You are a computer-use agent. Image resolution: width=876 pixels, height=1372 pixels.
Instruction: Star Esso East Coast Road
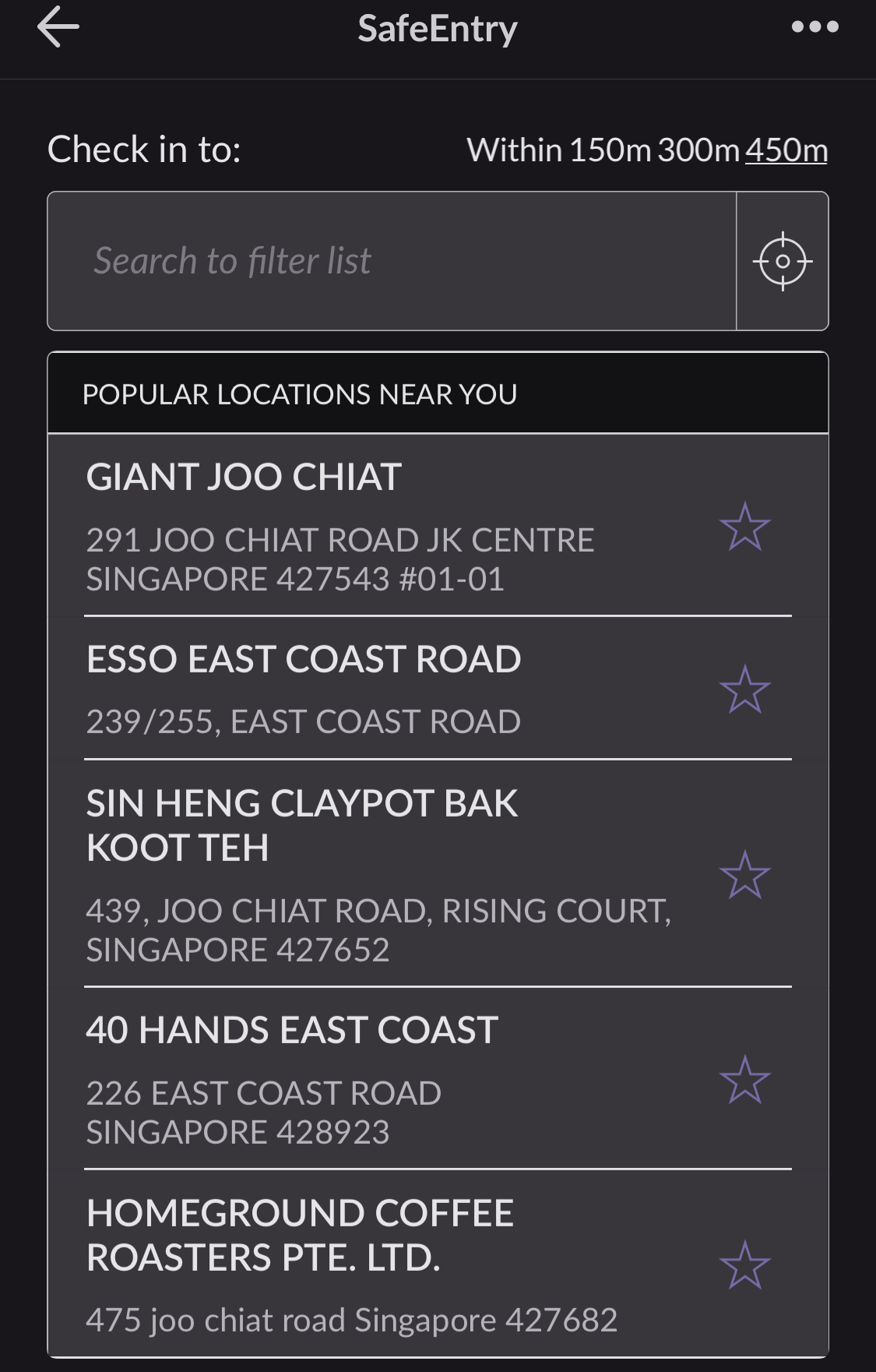744,690
